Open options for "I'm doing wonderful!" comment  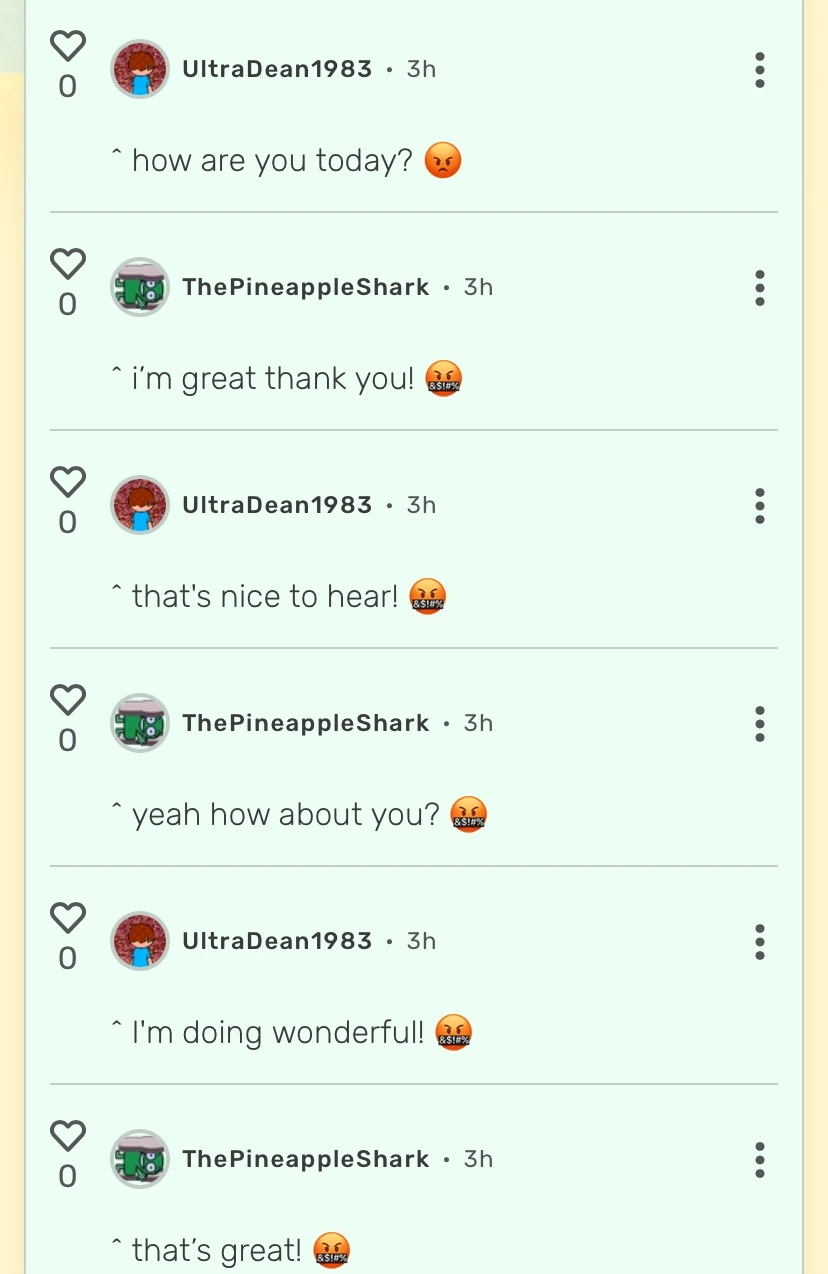click(760, 942)
